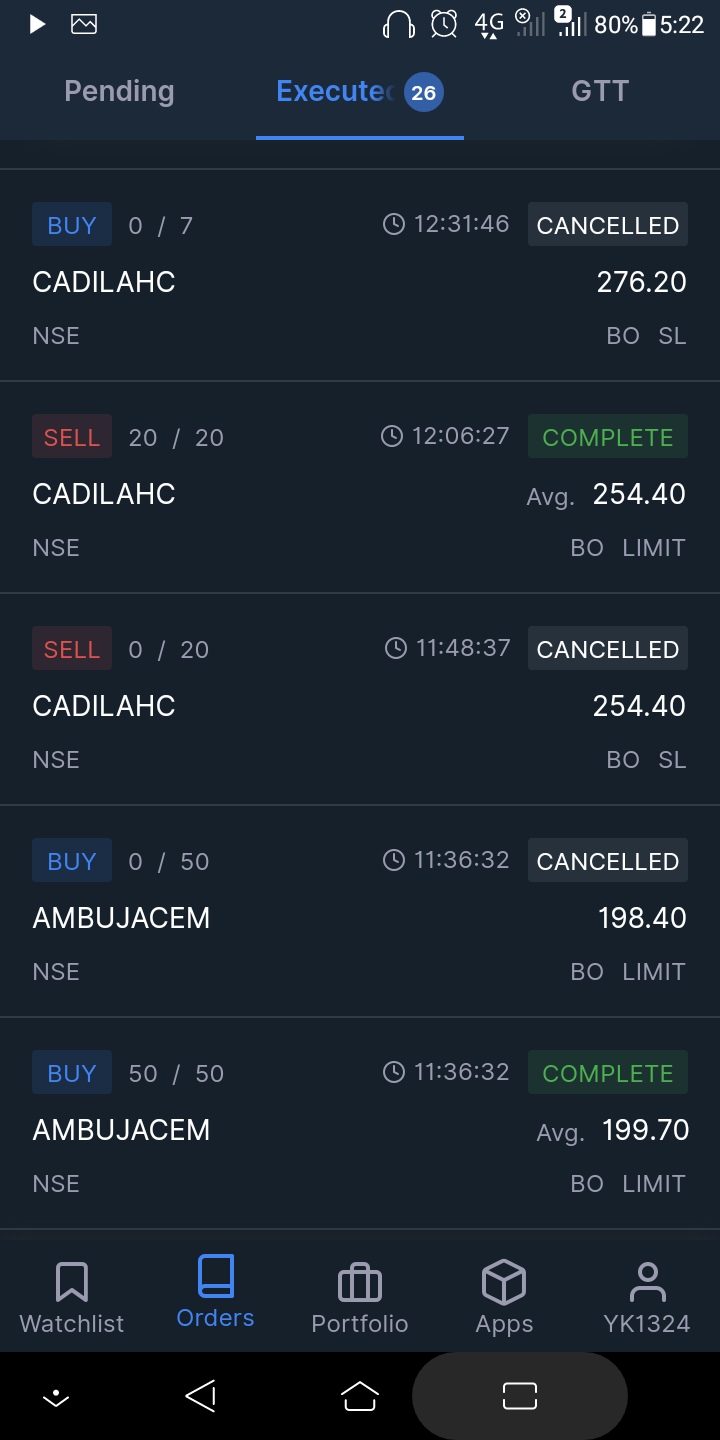720x1440 pixels.
Task: Switch to the Apps section
Action: coord(504,1297)
